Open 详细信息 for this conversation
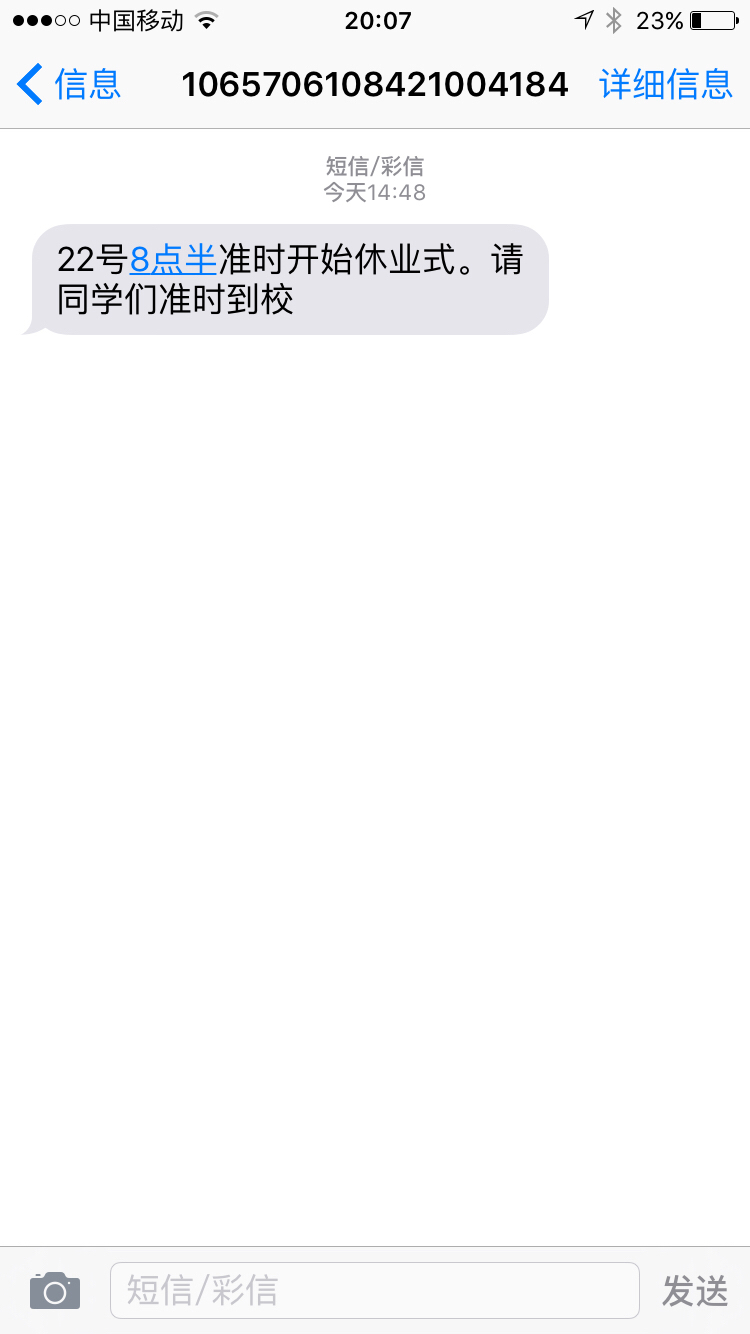The image size is (750, 1334). pos(666,84)
